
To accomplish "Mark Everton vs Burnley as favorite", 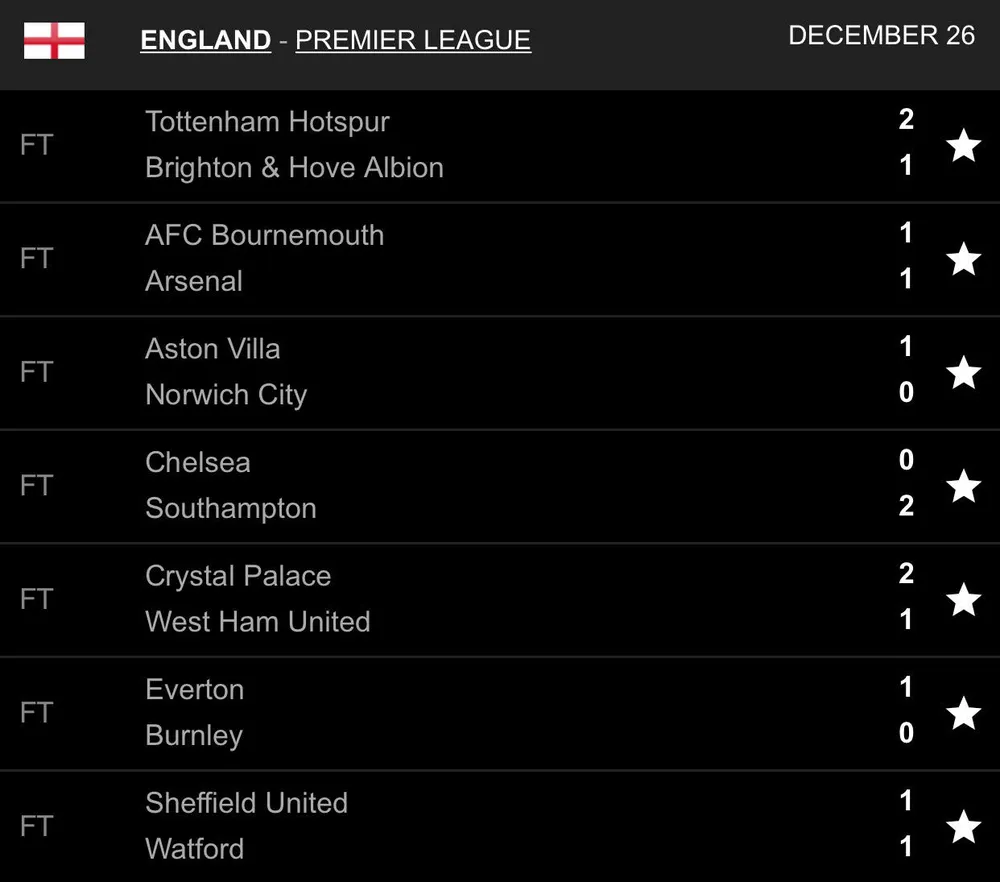I will point(963,713).
